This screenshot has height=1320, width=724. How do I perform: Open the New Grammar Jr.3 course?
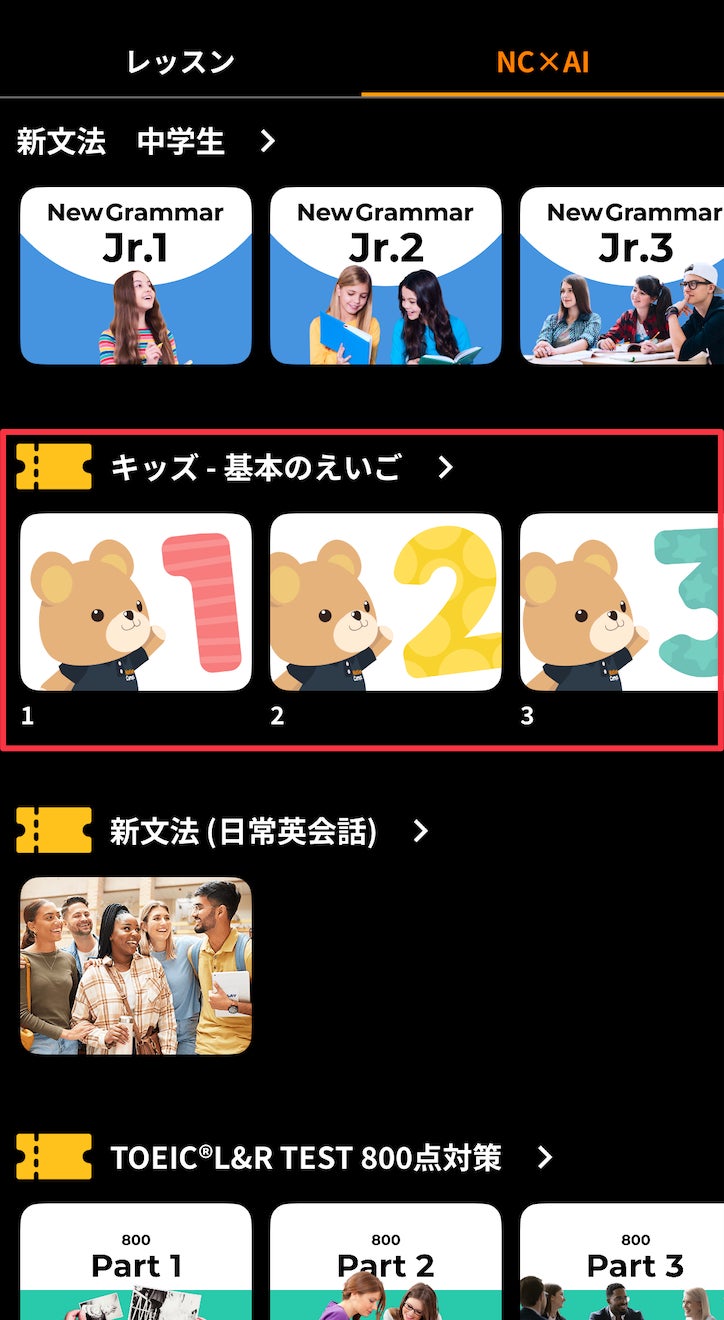pos(620,276)
